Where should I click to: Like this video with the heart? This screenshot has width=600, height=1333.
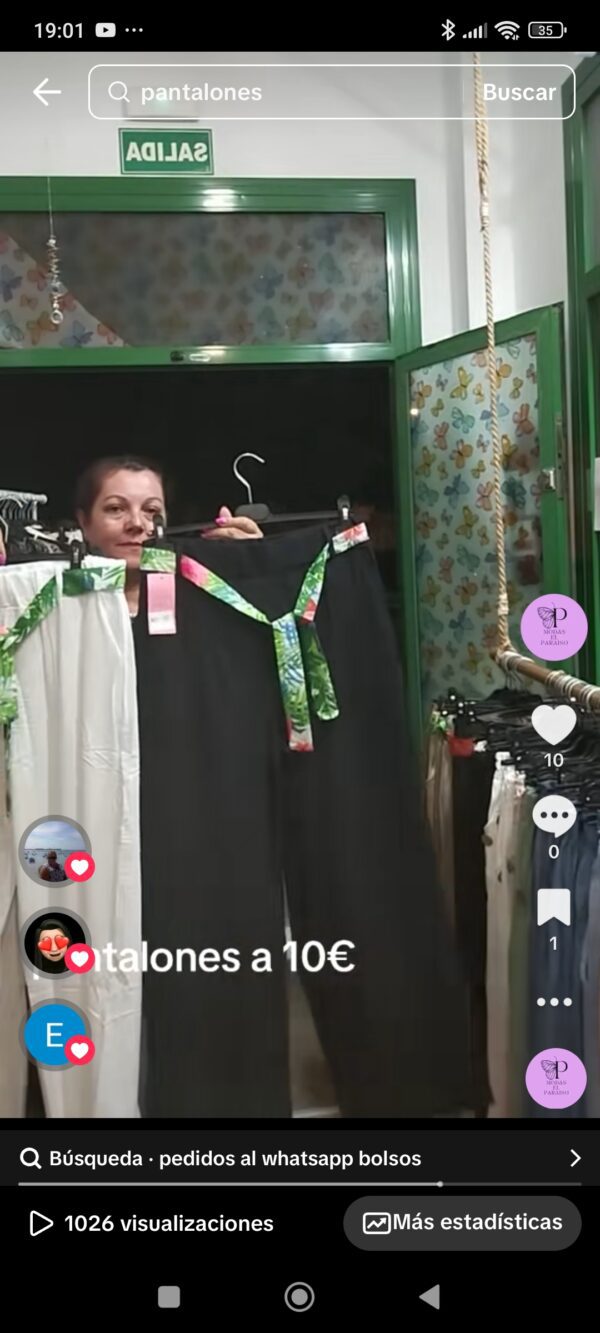click(x=553, y=725)
